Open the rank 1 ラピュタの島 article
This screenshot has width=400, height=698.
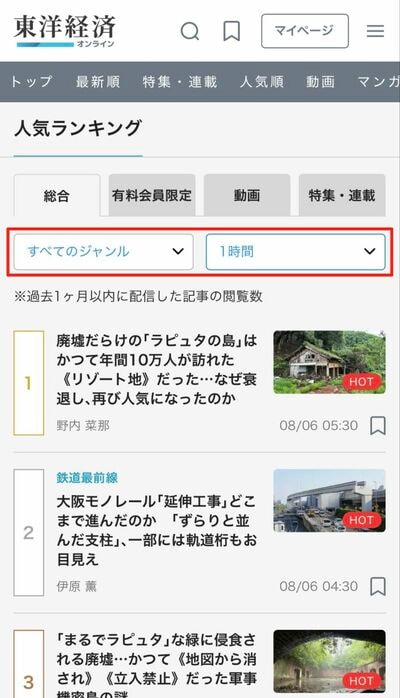(x=157, y=369)
